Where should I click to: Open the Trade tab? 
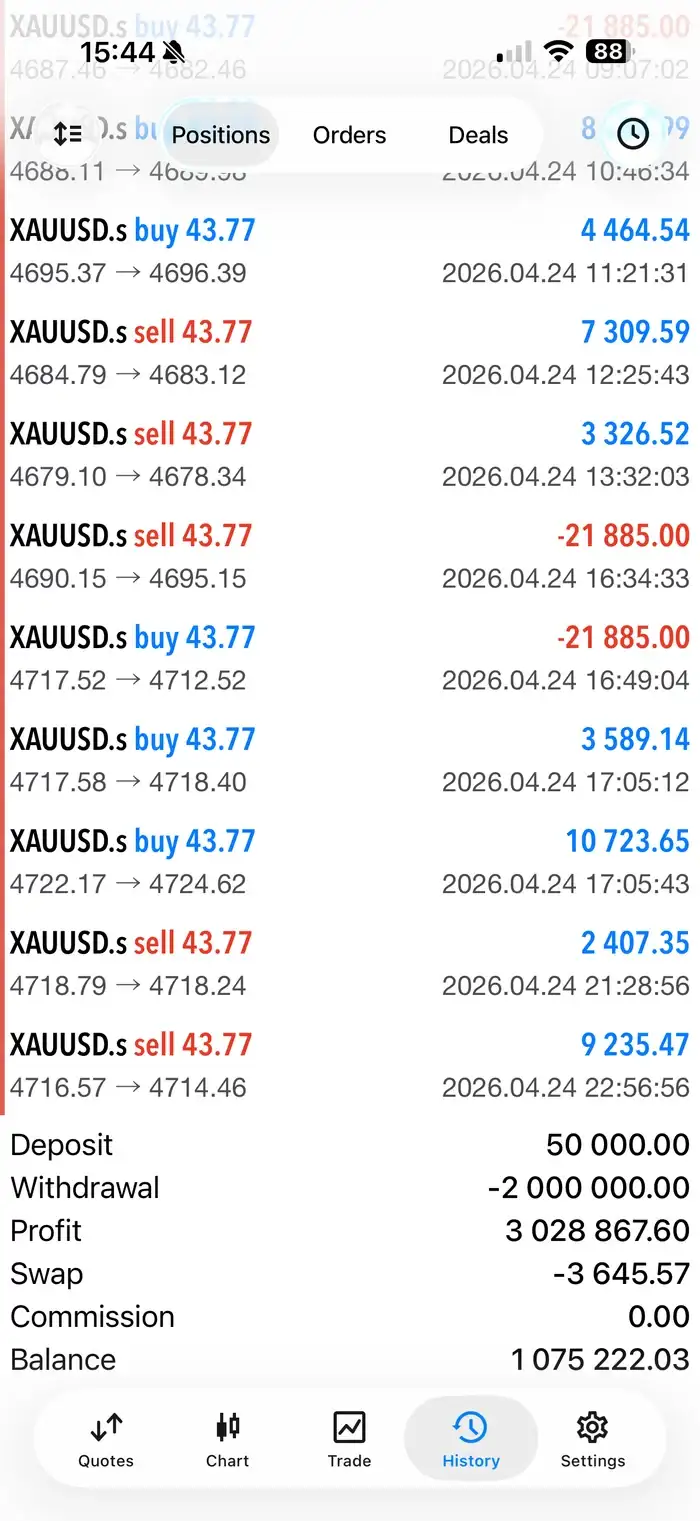tap(349, 1440)
